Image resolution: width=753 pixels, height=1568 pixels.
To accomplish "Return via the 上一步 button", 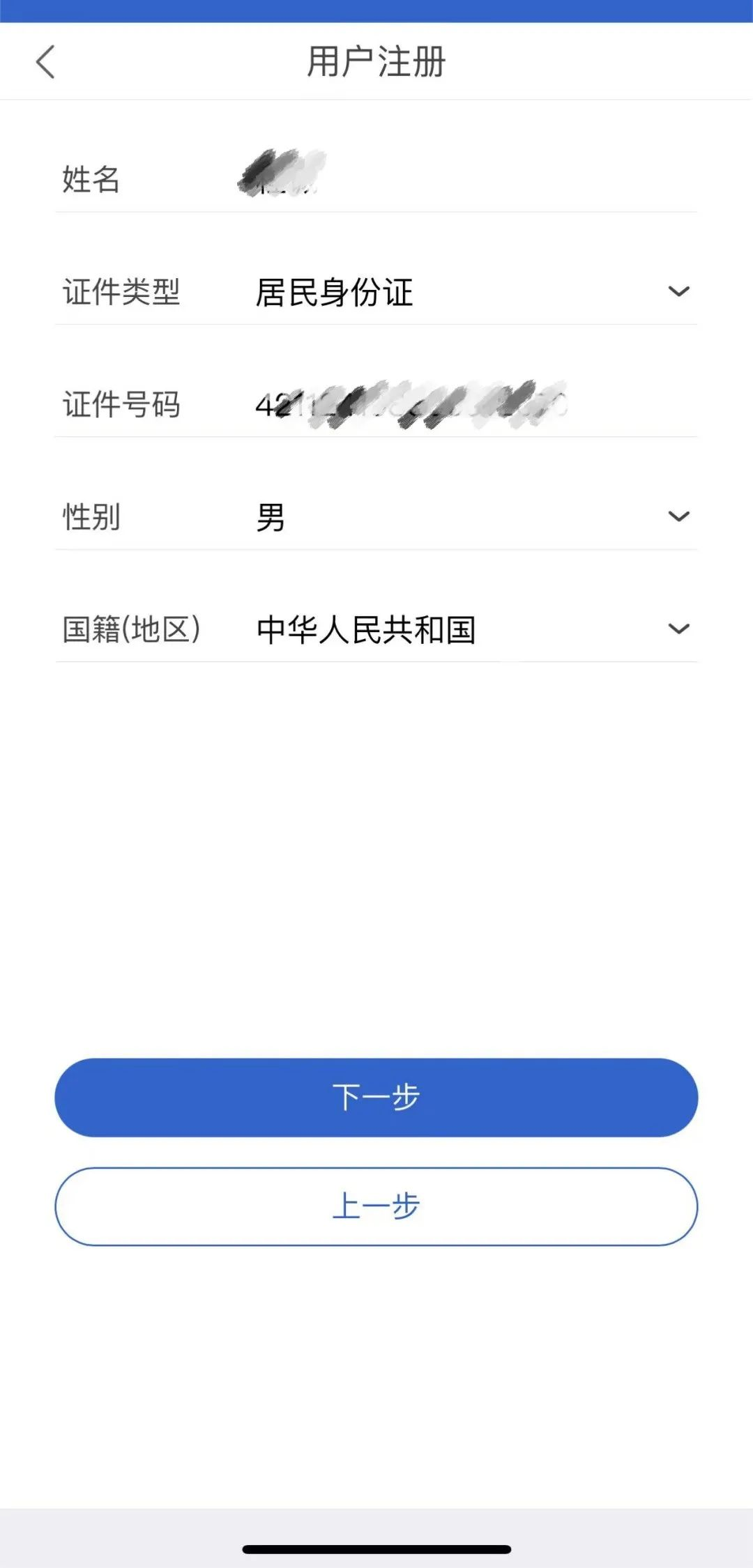I will [x=376, y=1206].
